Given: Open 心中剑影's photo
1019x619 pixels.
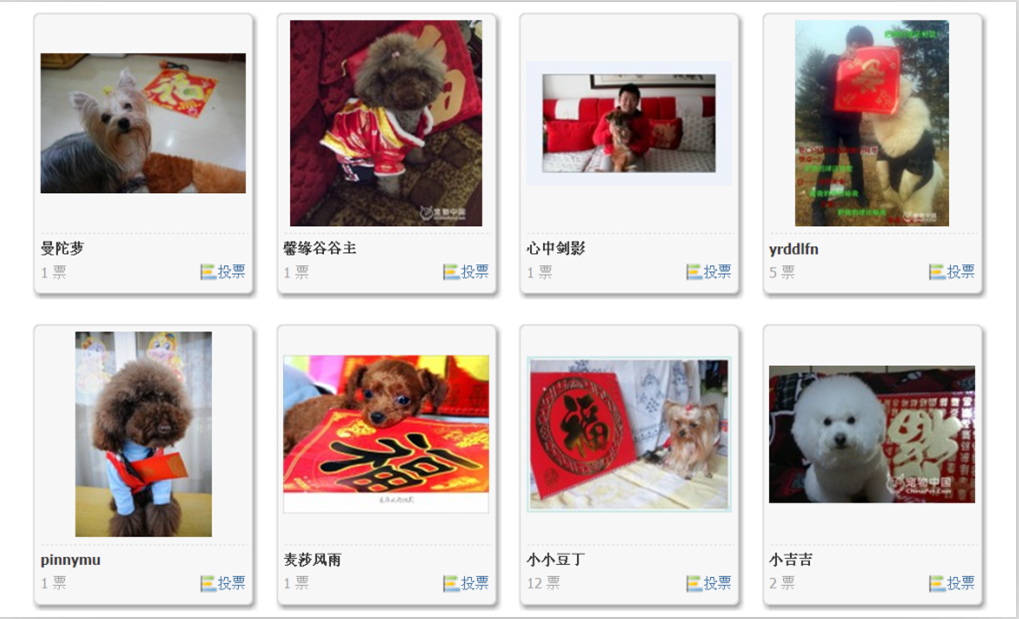Looking at the screenshot, I should tap(629, 123).
